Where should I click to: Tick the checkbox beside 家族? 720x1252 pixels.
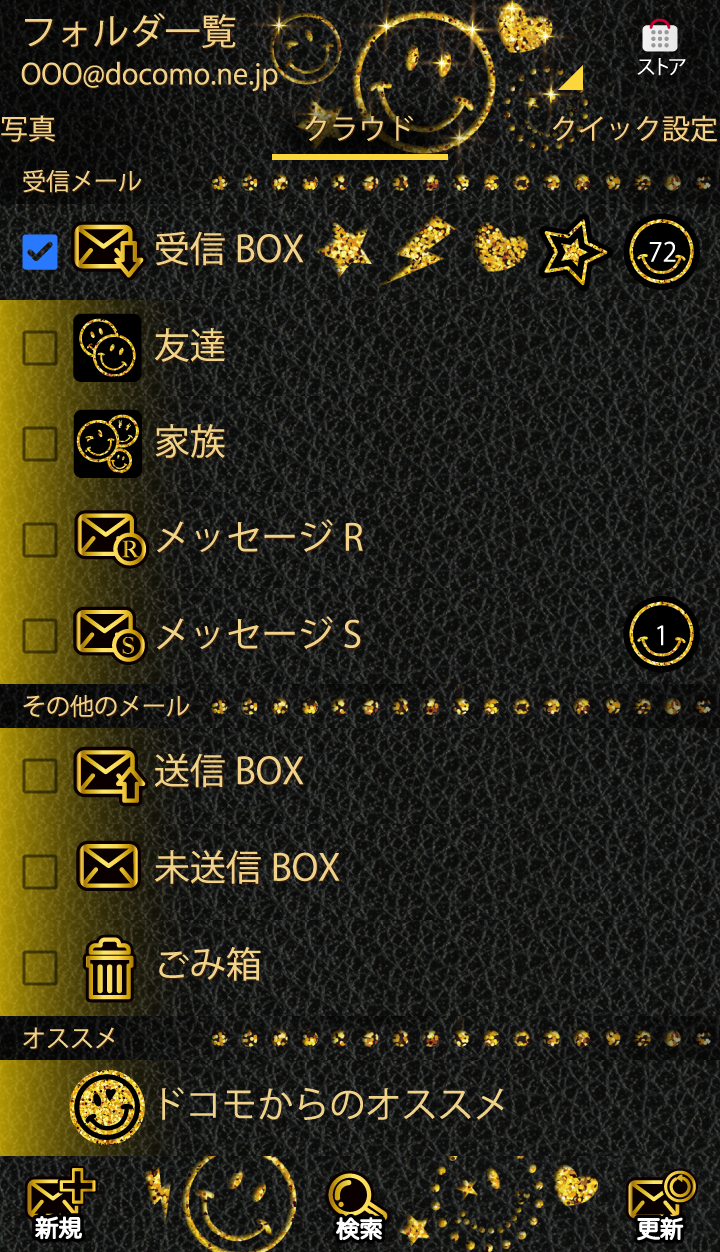[40, 444]
